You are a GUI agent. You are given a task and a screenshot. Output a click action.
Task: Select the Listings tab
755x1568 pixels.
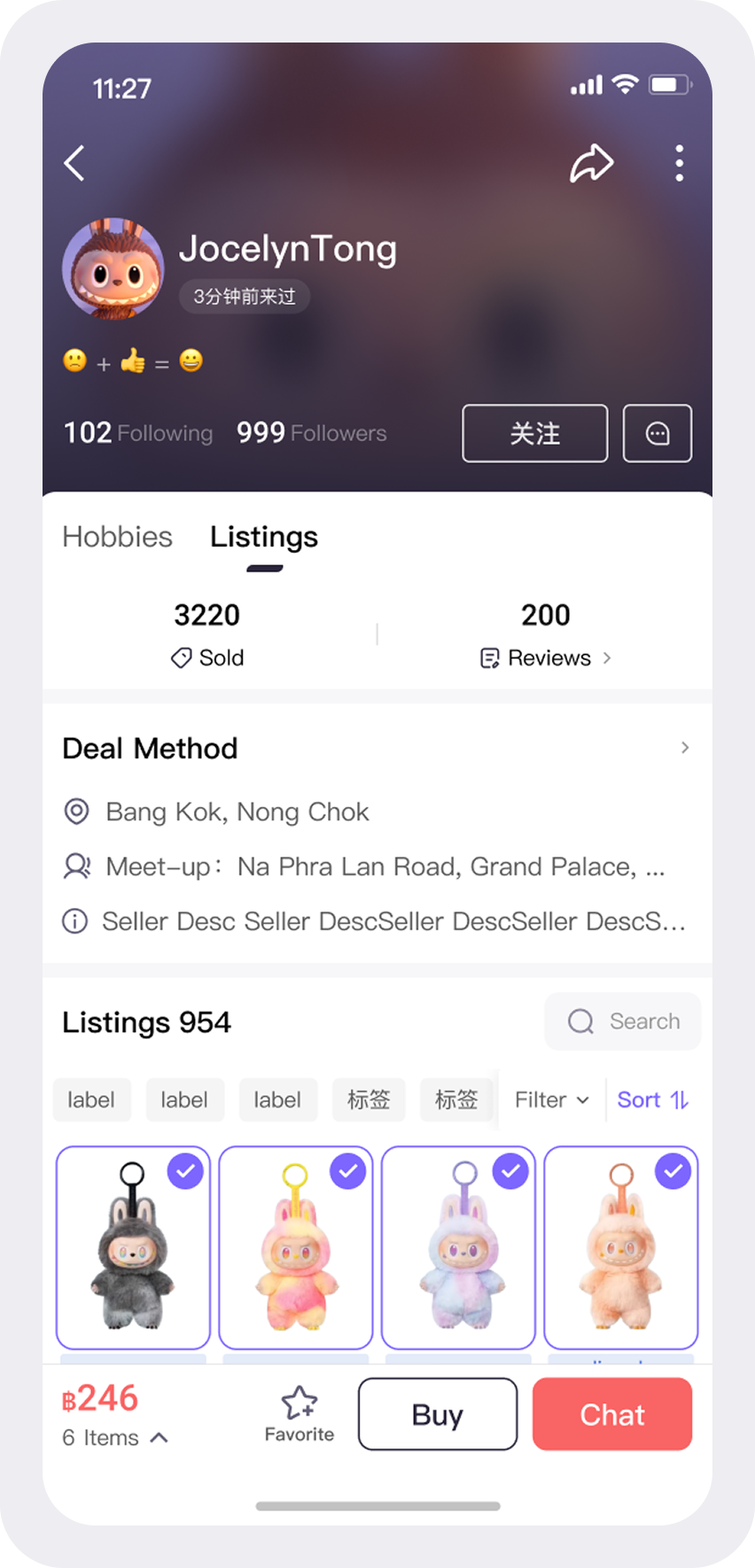pos(264,537)
